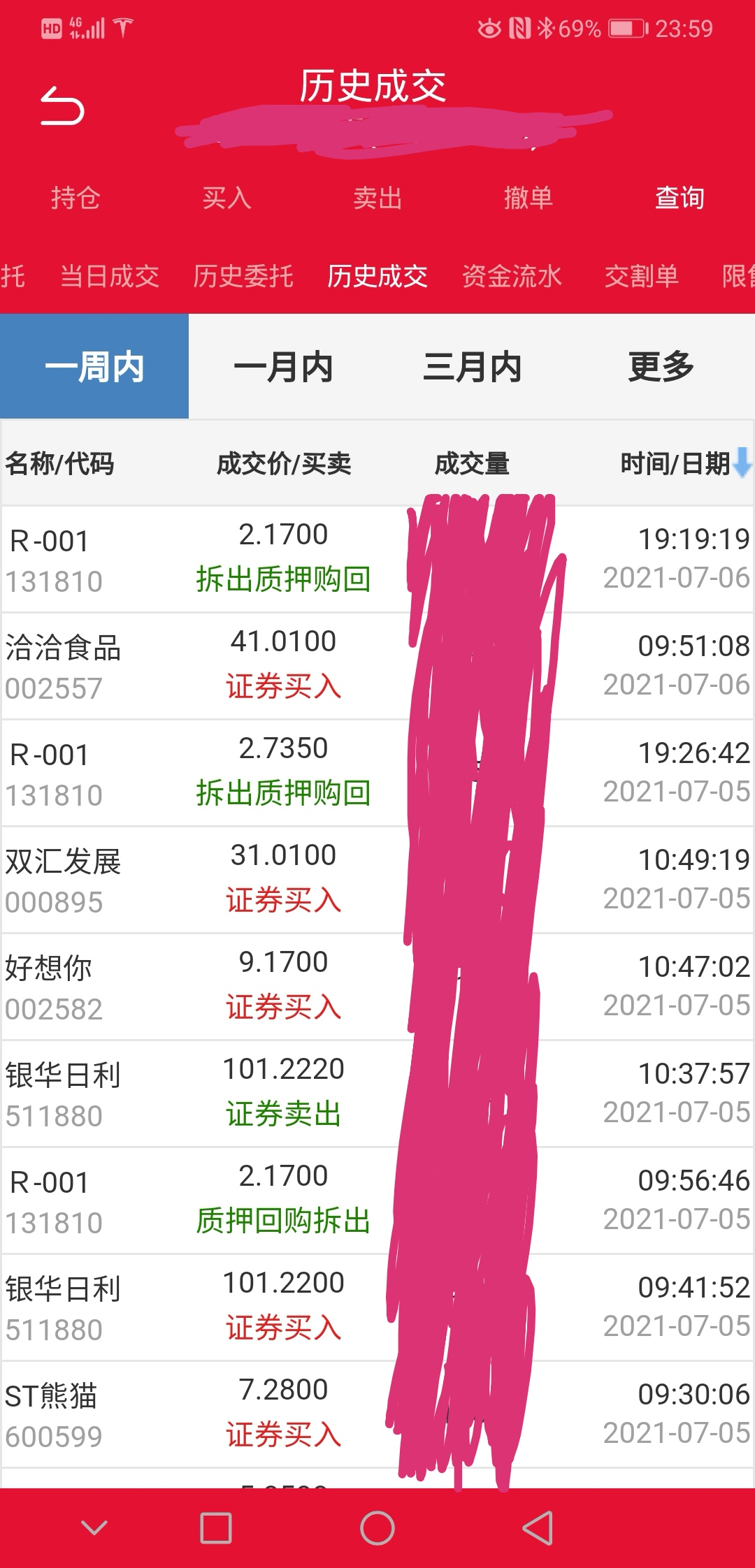Open the 洽洽食品 002557 trade record
755x1568 pixels.
377,667
